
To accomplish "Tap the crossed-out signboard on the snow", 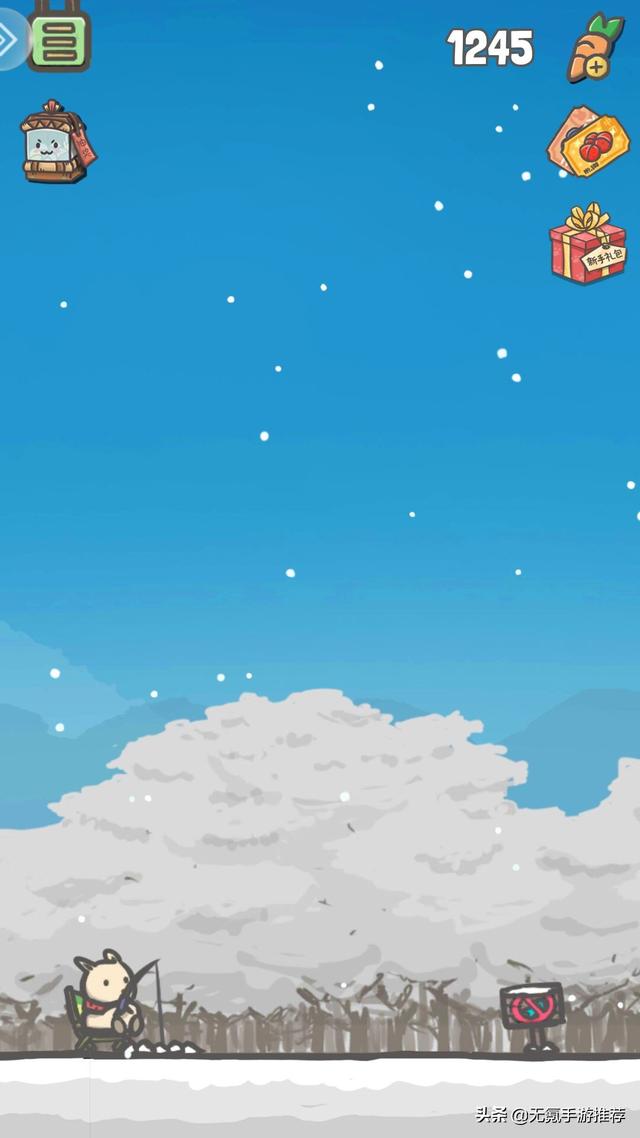I will pos(533,1010).
